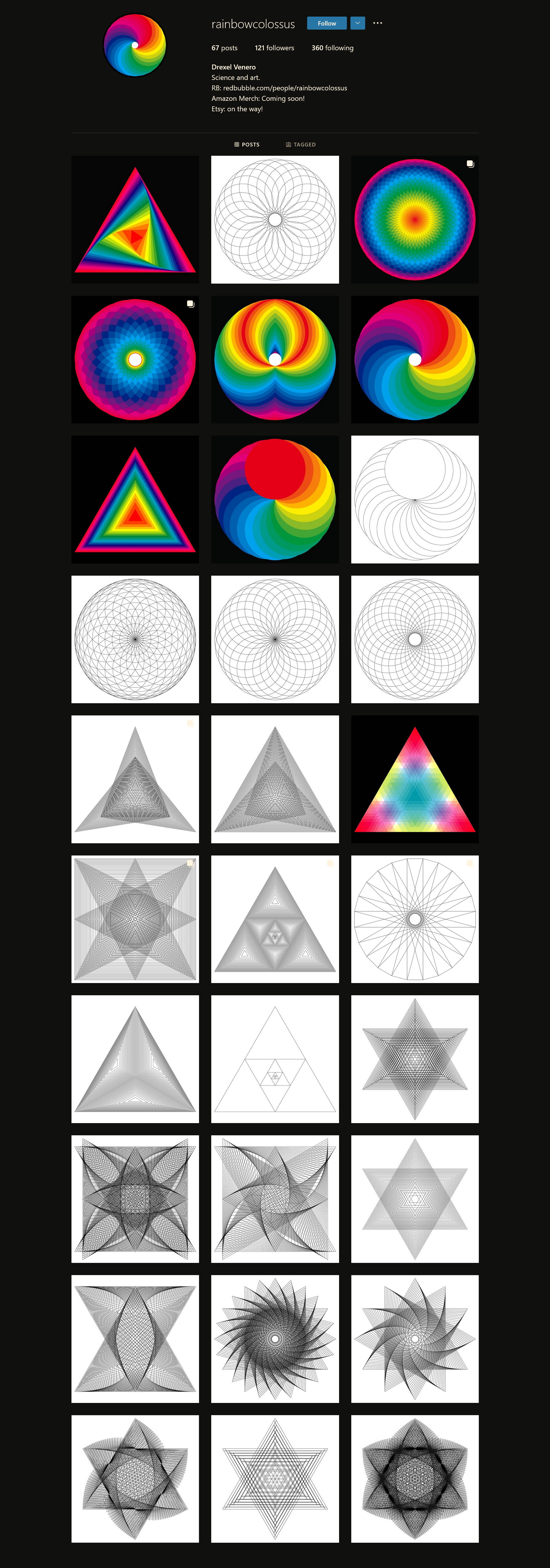Follow the rainbowcolossus account
550x1568 pixels.
click(x=326, y=23)
